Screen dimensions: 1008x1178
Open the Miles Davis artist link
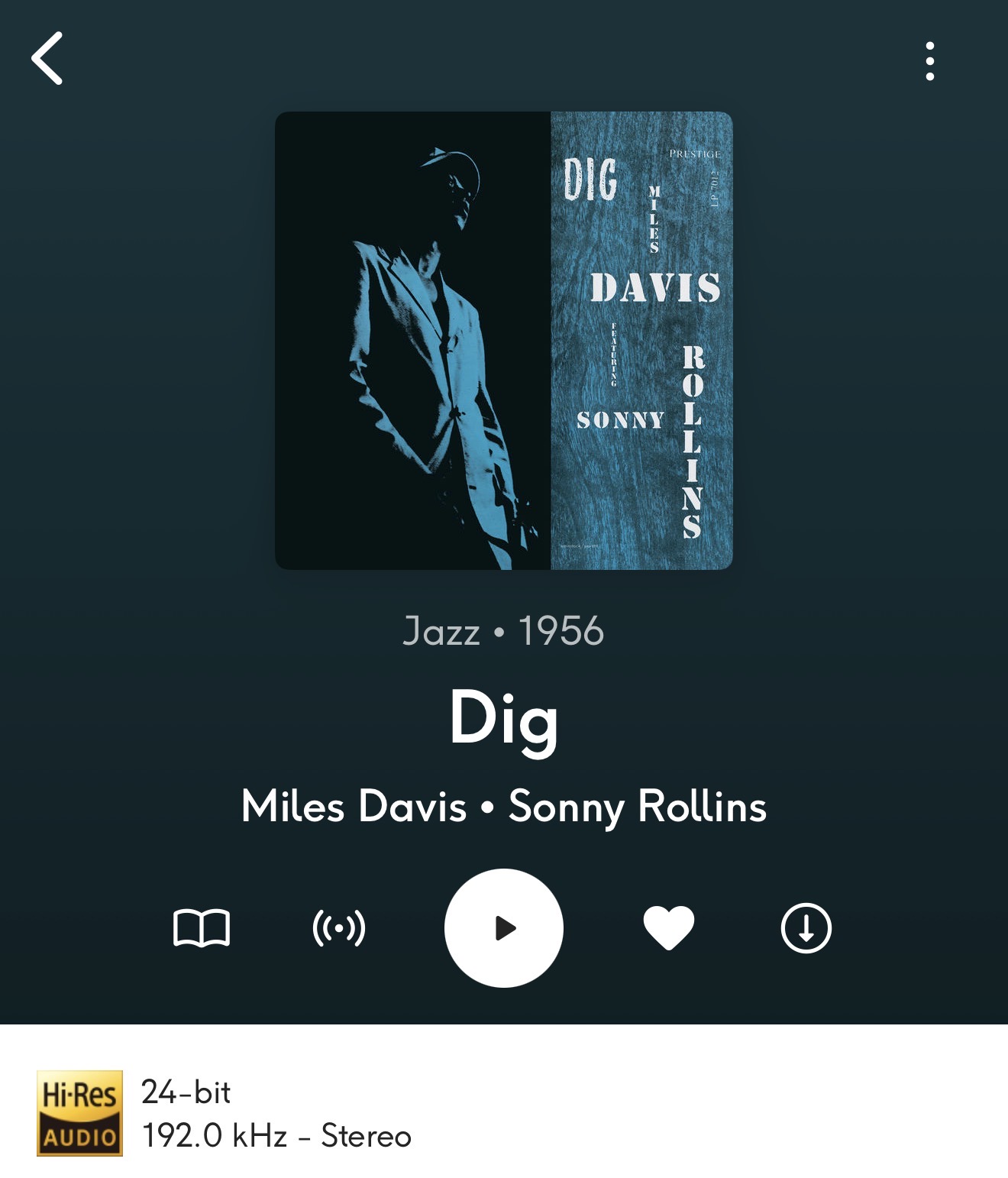(354, 807)
